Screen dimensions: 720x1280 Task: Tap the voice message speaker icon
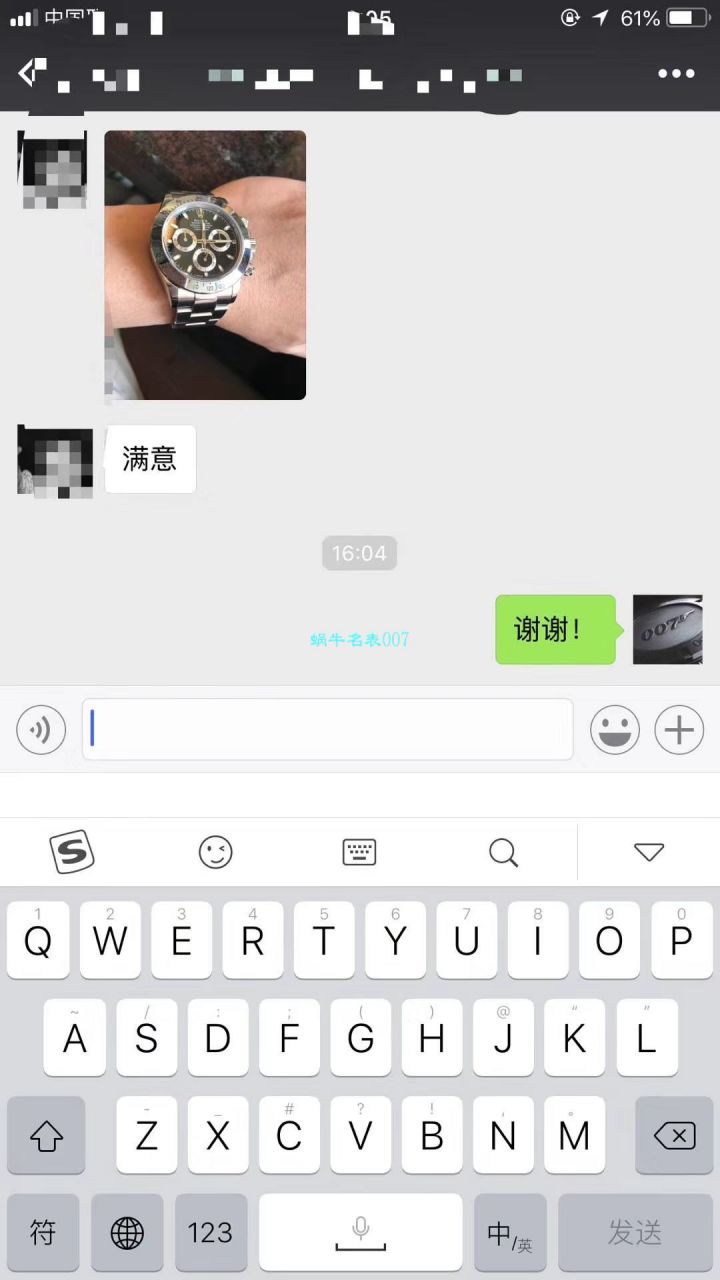(41, 730)
